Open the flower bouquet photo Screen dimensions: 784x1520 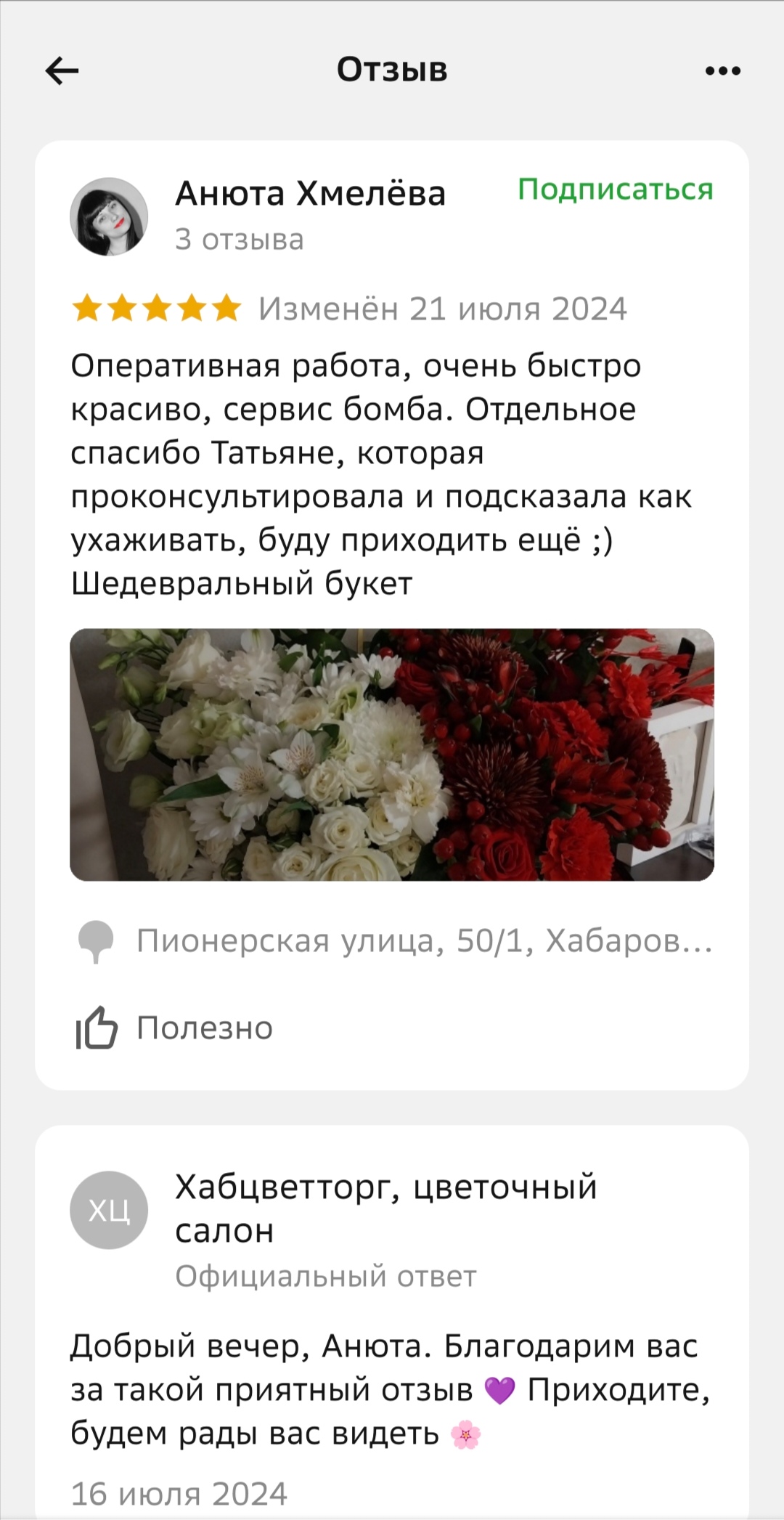[392, 755]
